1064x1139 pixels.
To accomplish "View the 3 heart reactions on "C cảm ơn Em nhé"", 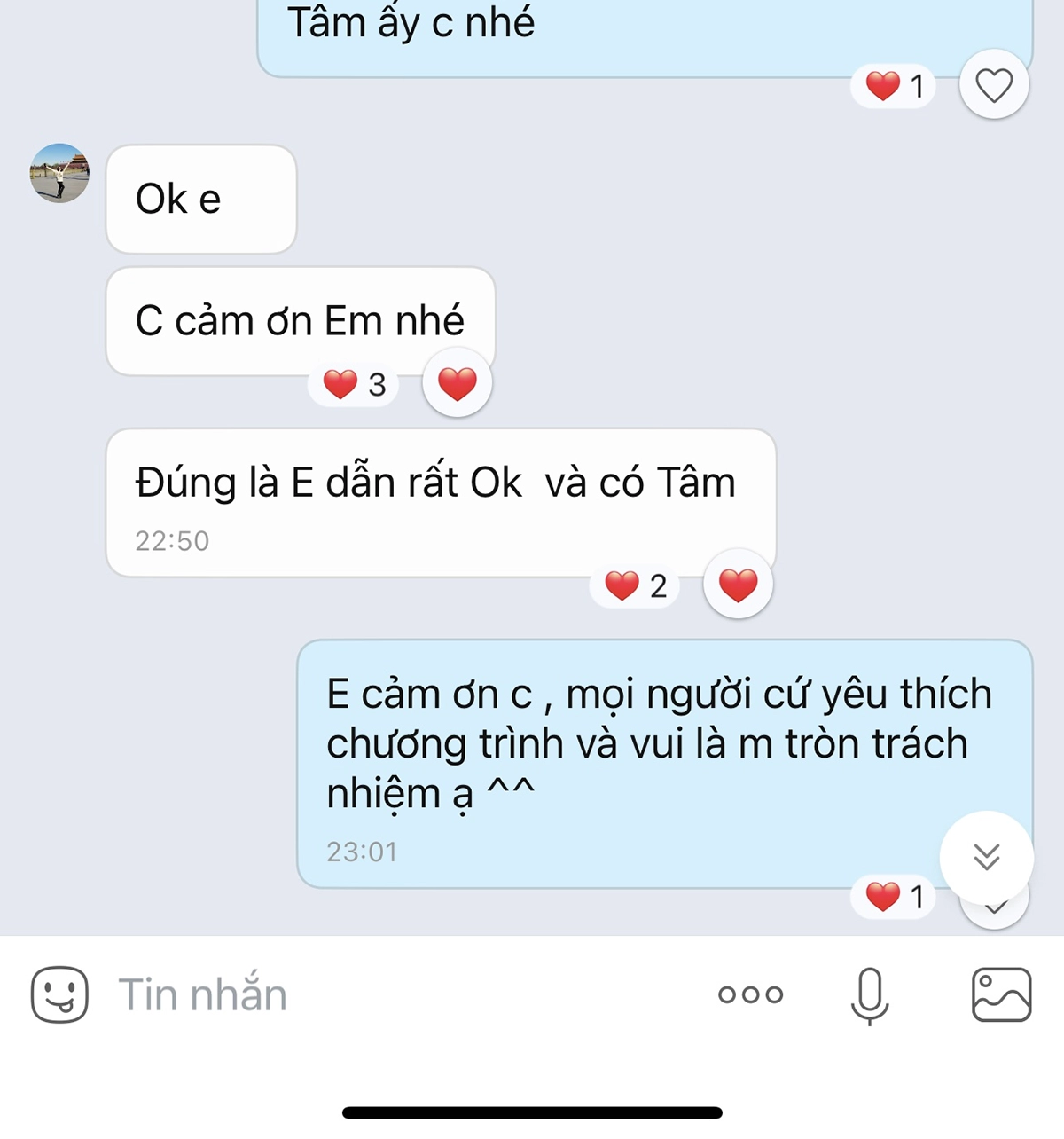I will point(355,385).
